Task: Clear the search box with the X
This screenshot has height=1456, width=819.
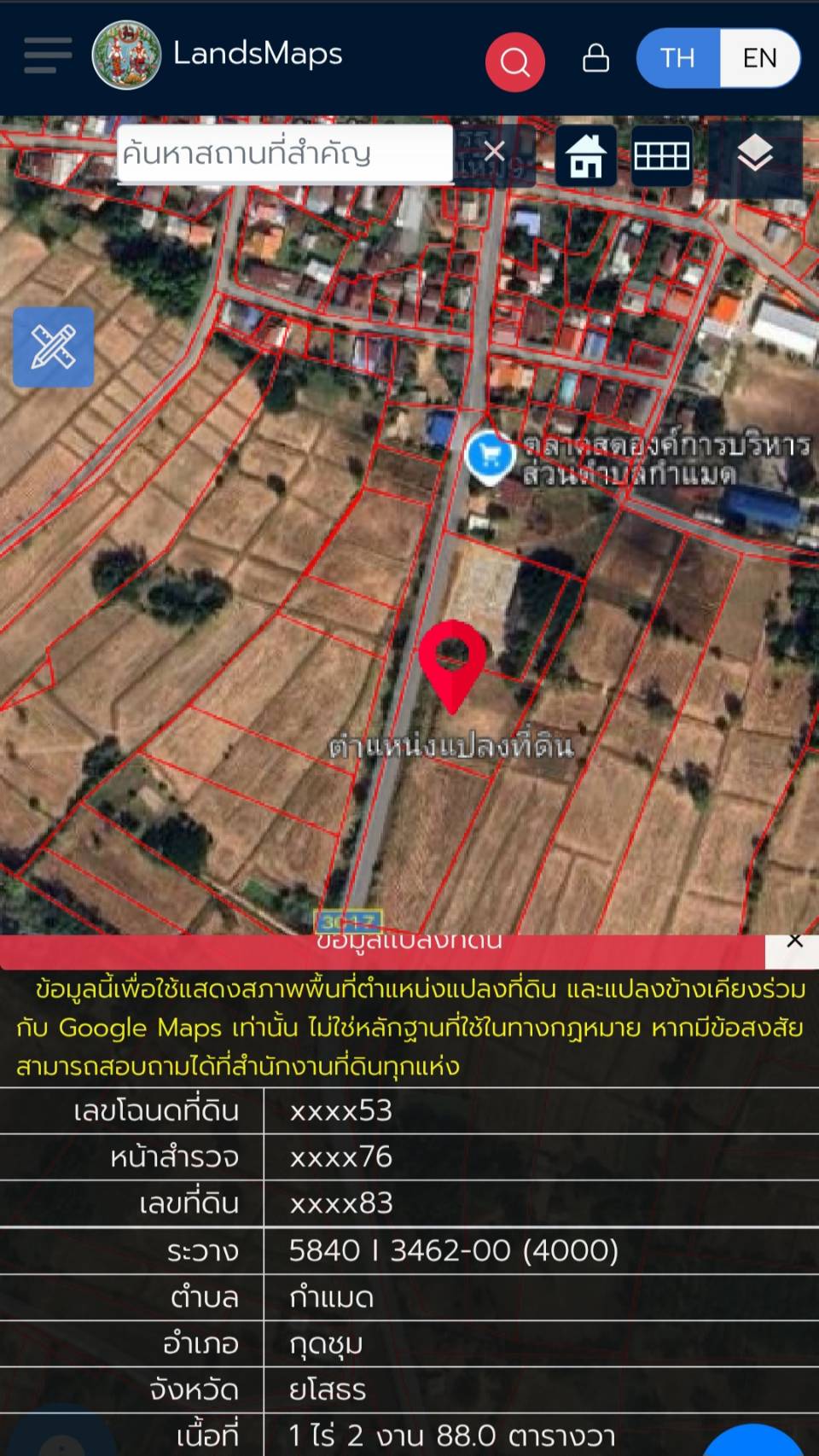Action: click(495, 150)
